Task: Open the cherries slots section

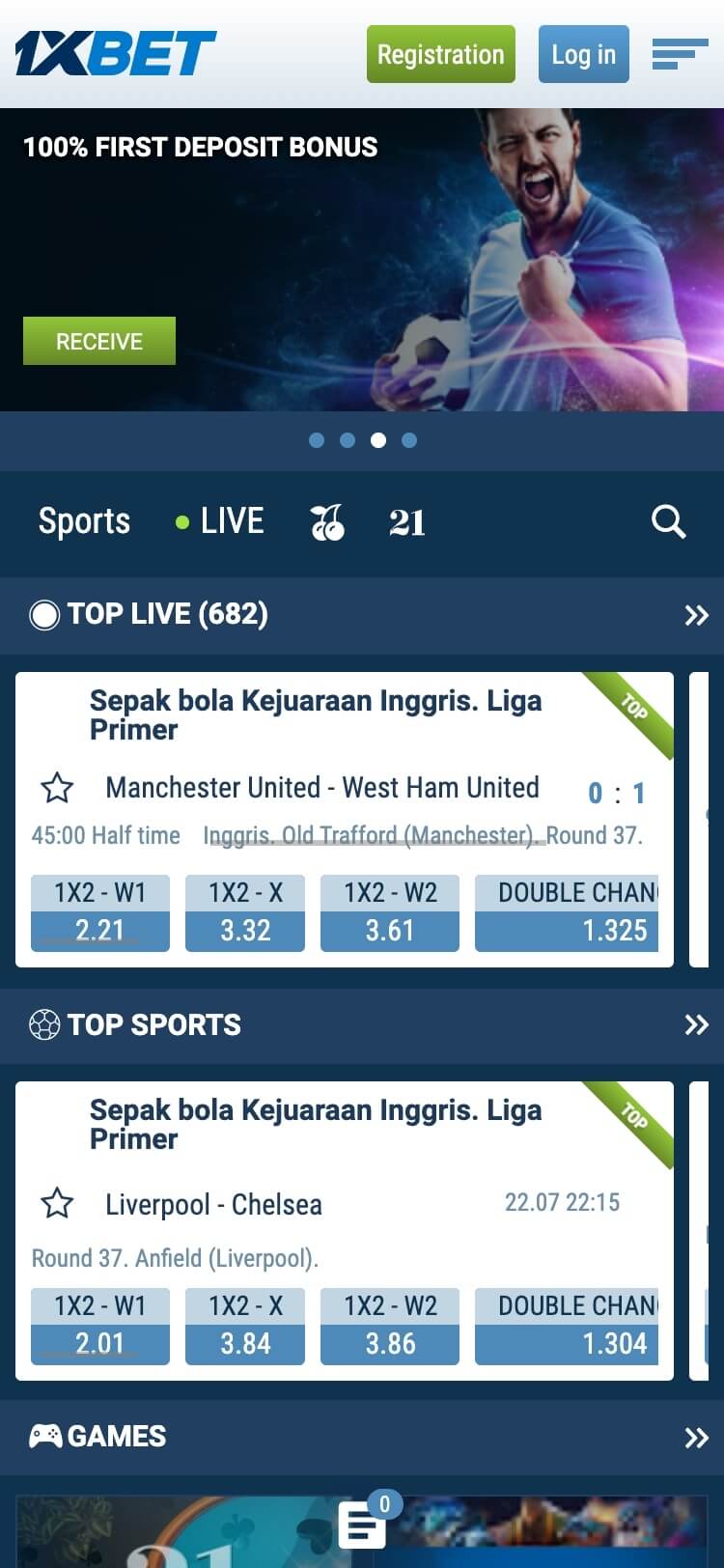Action: [327, 522]
